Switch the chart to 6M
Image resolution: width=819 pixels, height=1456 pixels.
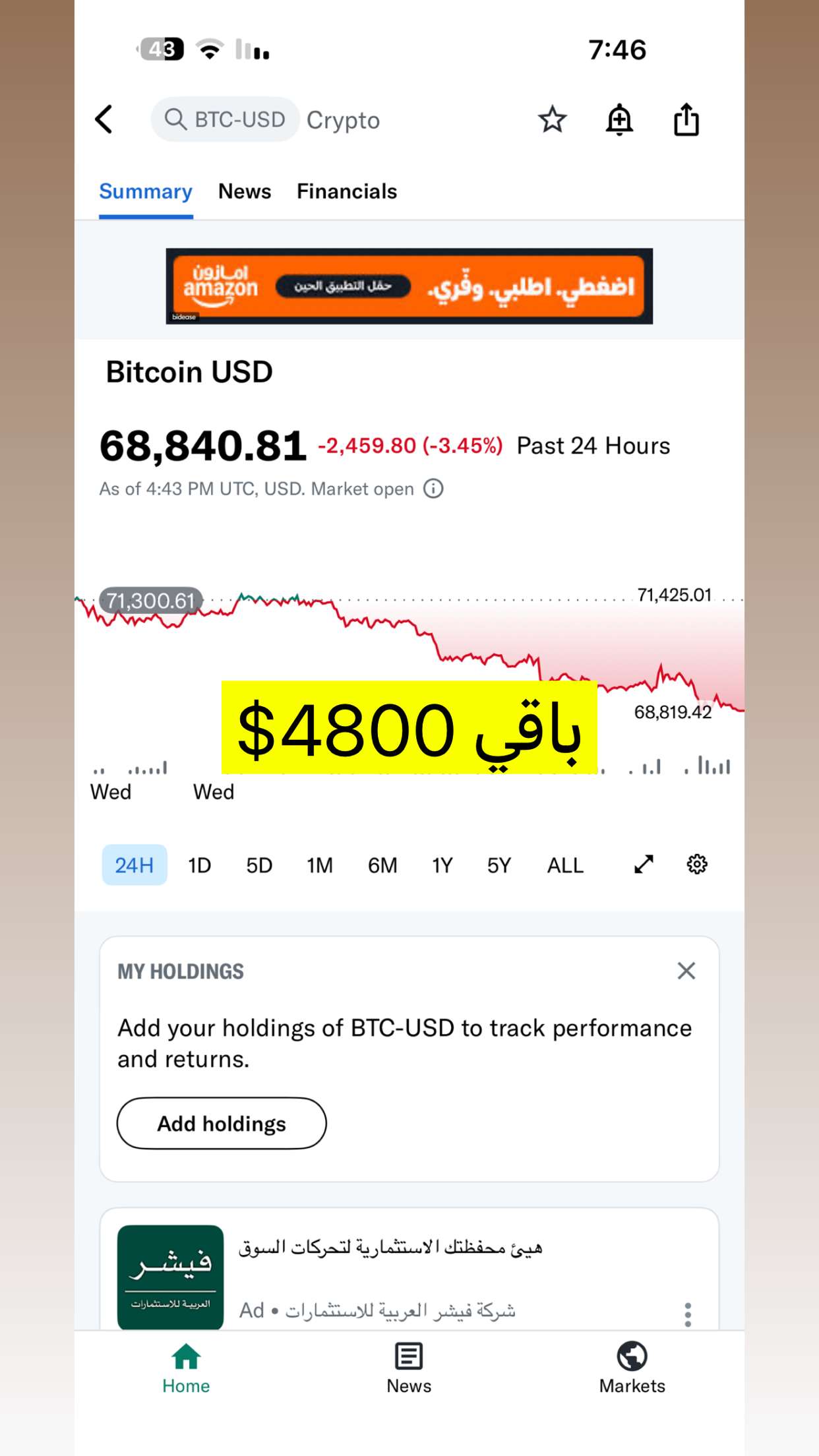point(382,865)
